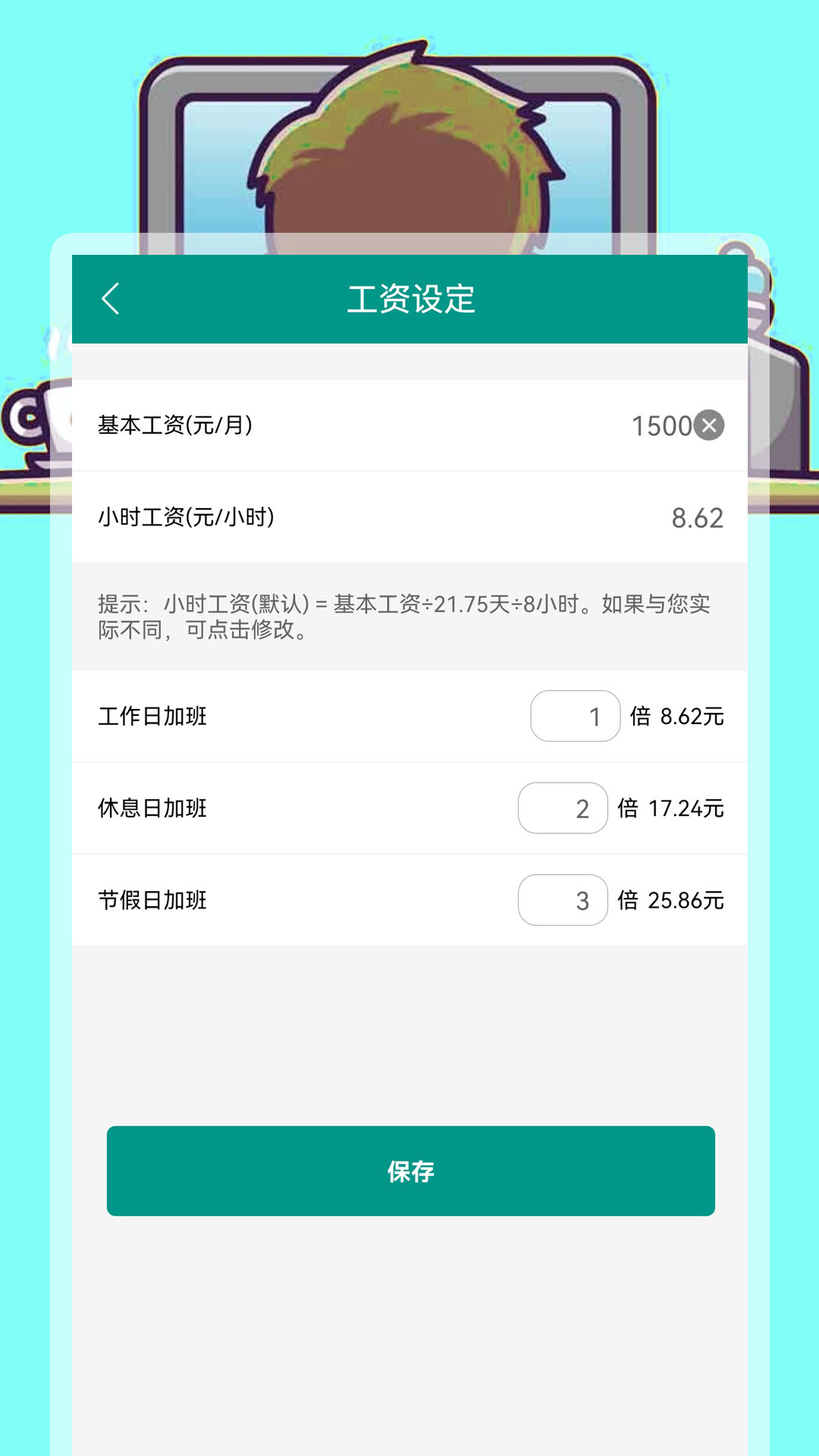Viewport: 819px width, 1456px height.
Task: Tap the 17.24元 calculated rest-day rate
Action: click(x=685, y=808)
